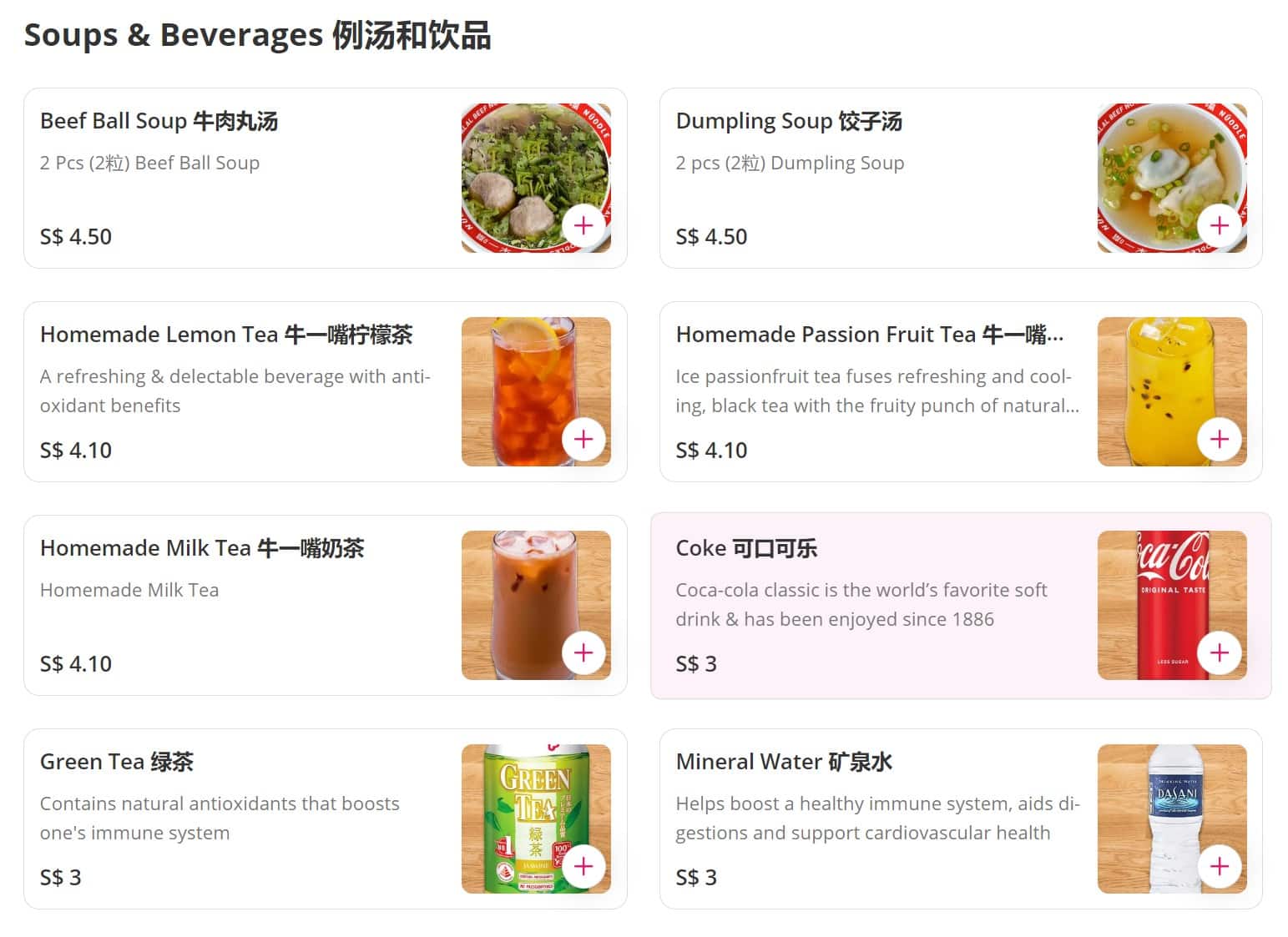The width and height of the screenshot is (1288, 937).
Task: Add Coke to cart
Action: 1219,652
